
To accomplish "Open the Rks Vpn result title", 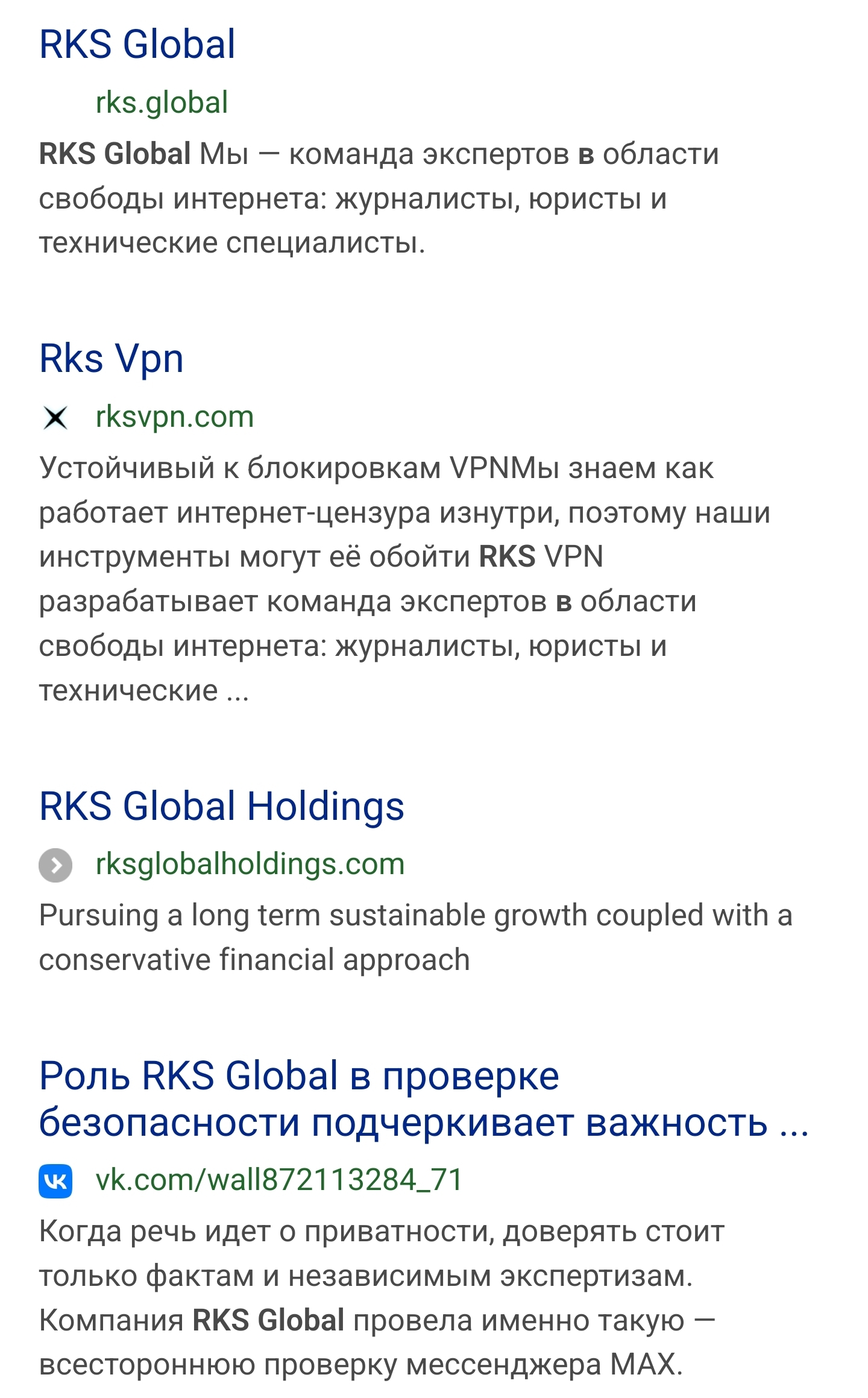I will click(x=111, y=359).
